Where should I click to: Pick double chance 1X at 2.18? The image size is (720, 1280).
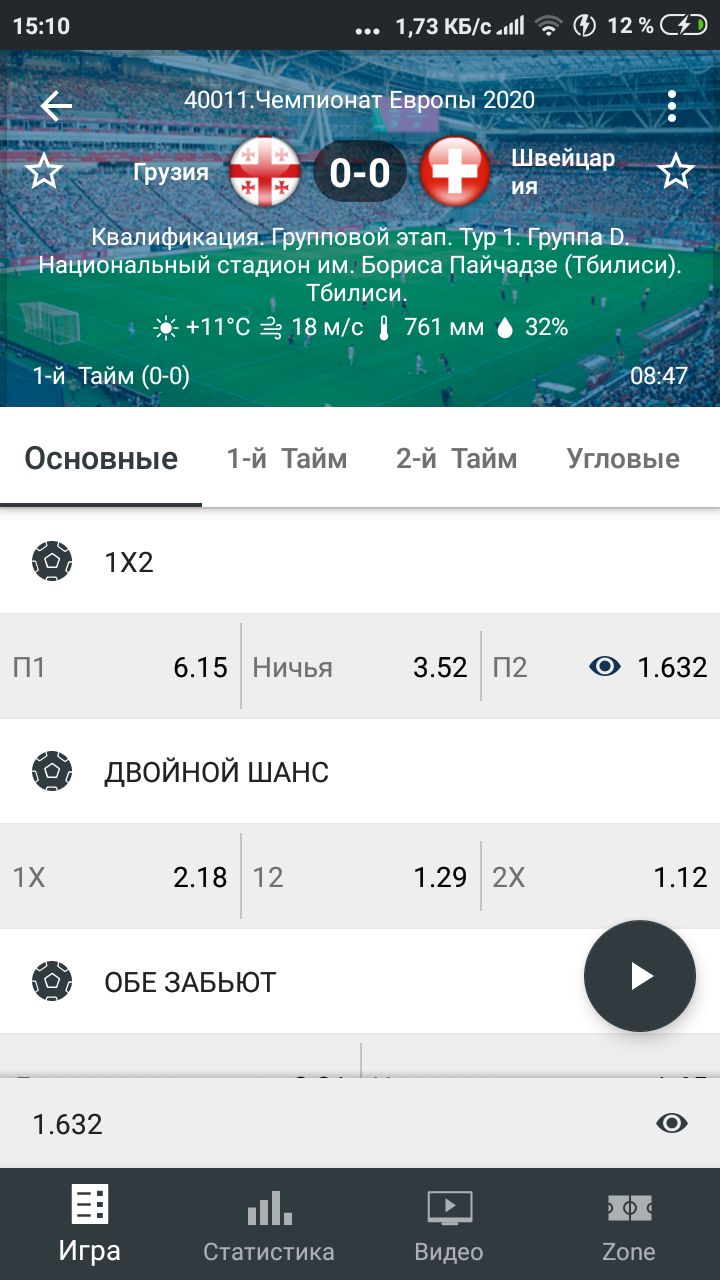(120, 877)
